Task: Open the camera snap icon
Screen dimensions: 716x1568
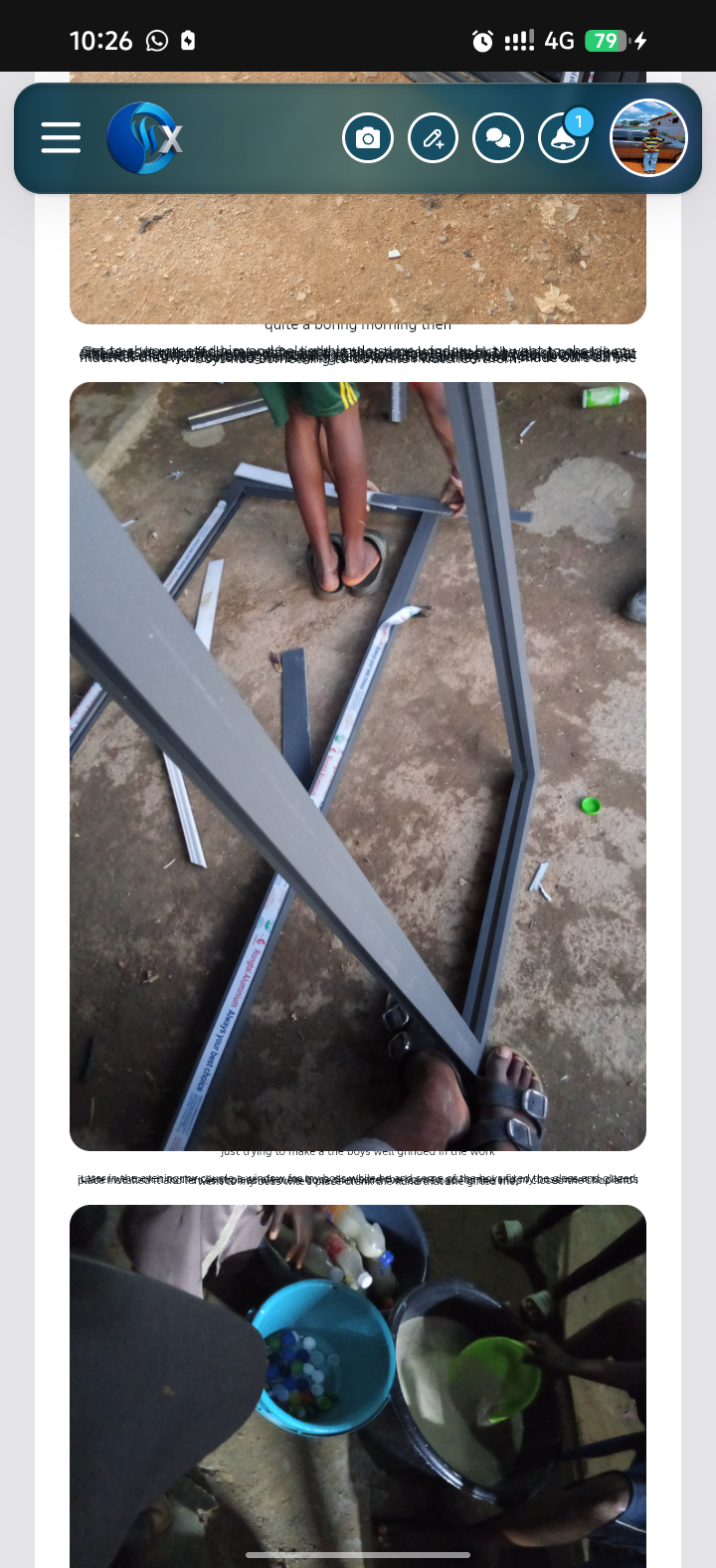Action: coord(368,138)
